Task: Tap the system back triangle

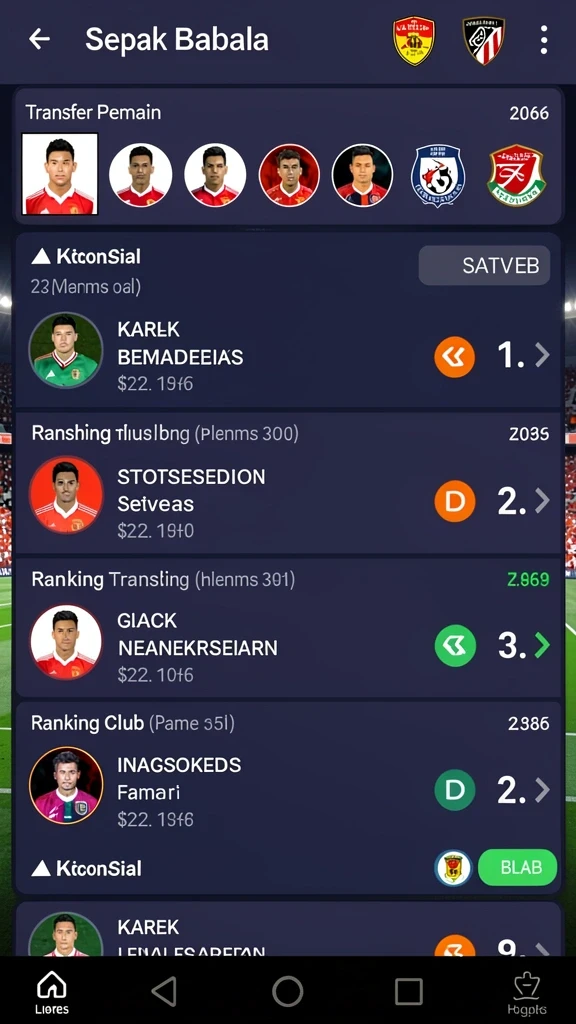Action: (x=164, y=991)
